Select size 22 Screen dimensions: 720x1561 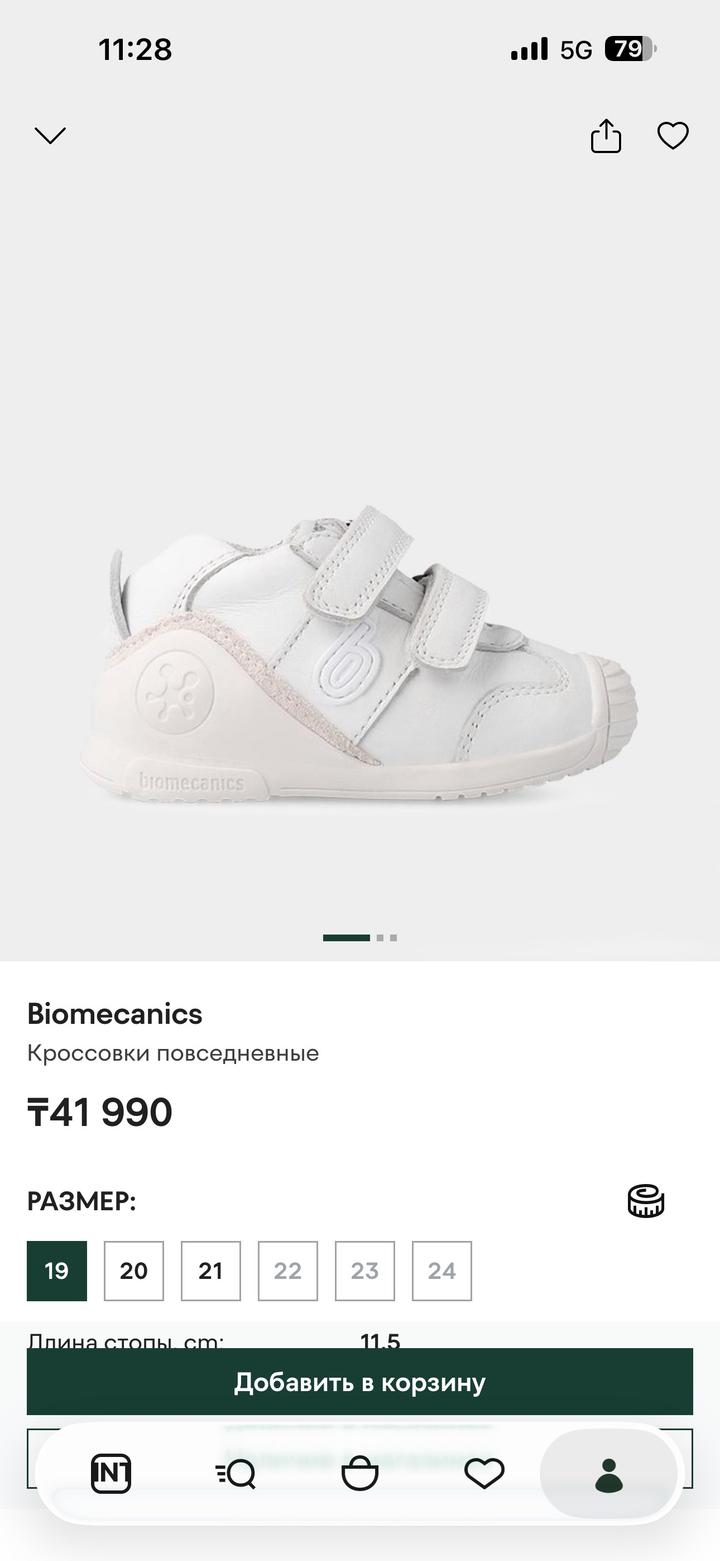(x=288, y=1271)
